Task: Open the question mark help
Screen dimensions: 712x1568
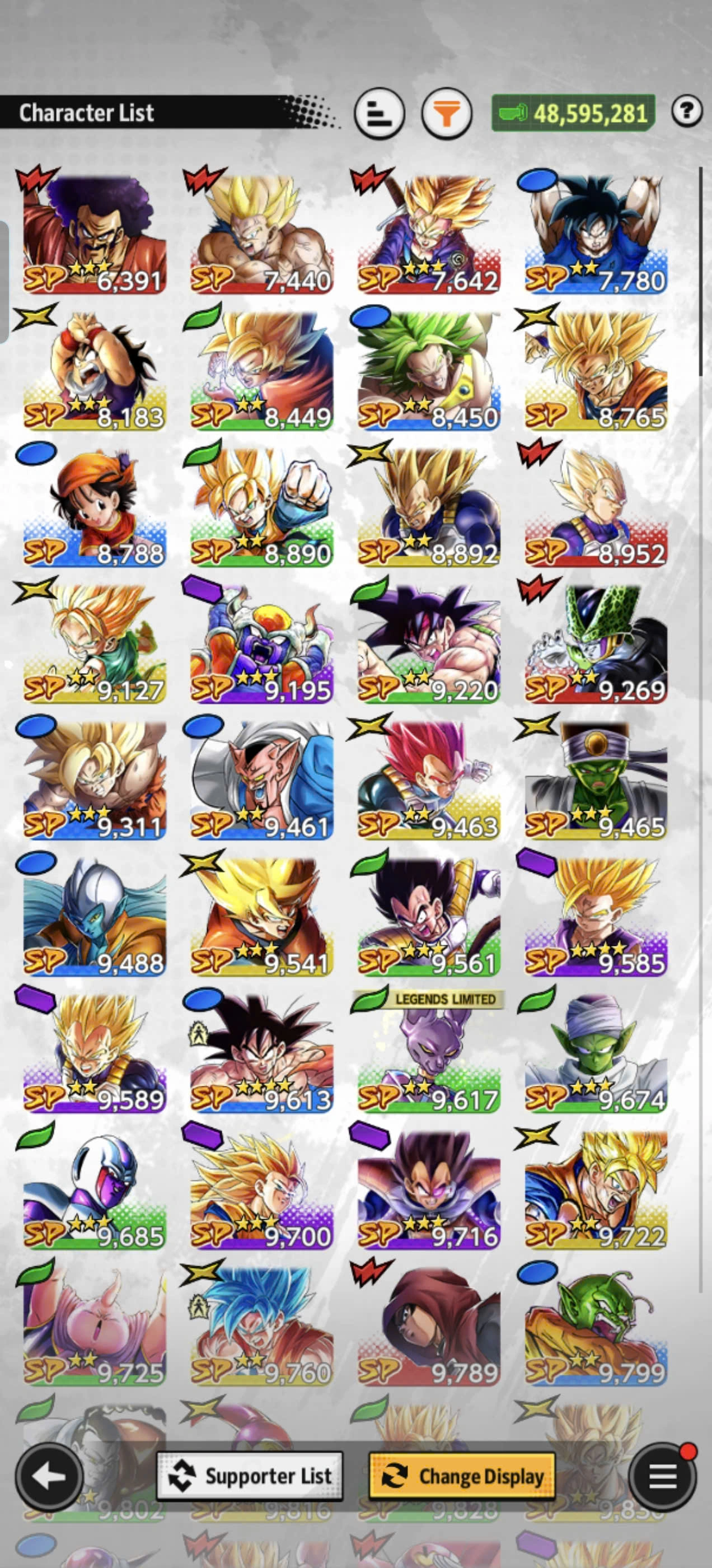Action: pos(687,111)
